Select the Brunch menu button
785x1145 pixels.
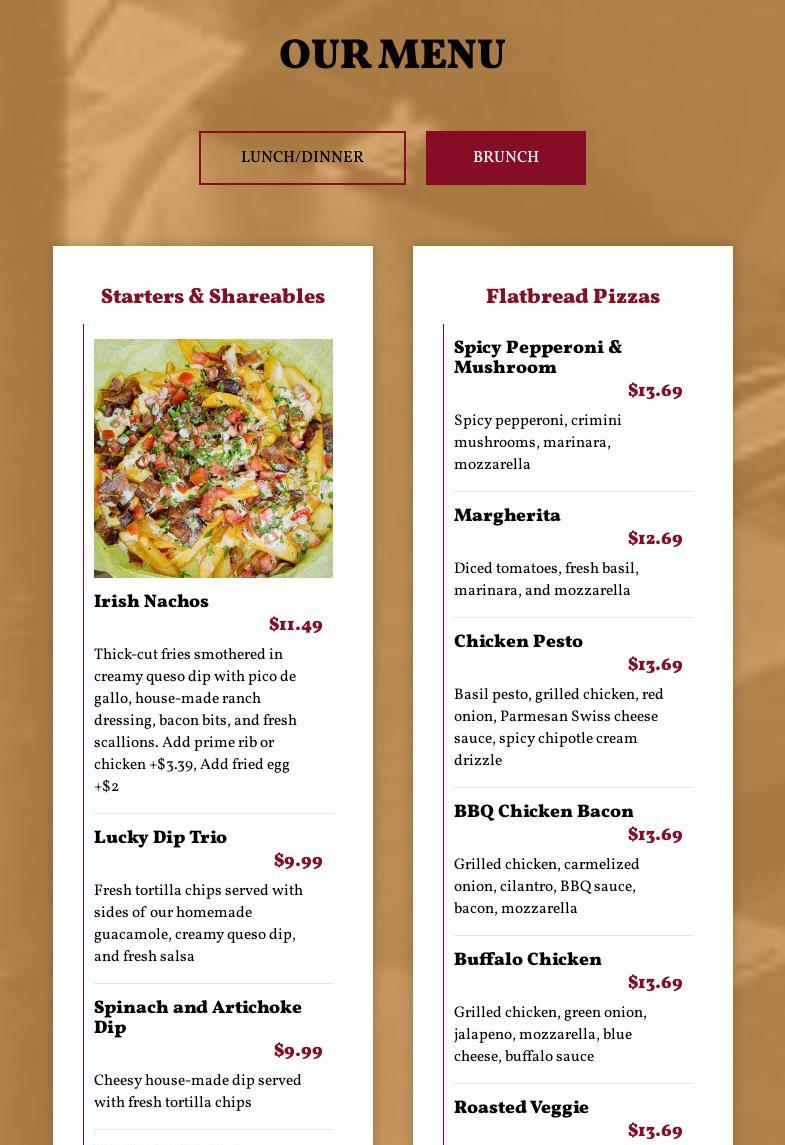tap(505, 158)
